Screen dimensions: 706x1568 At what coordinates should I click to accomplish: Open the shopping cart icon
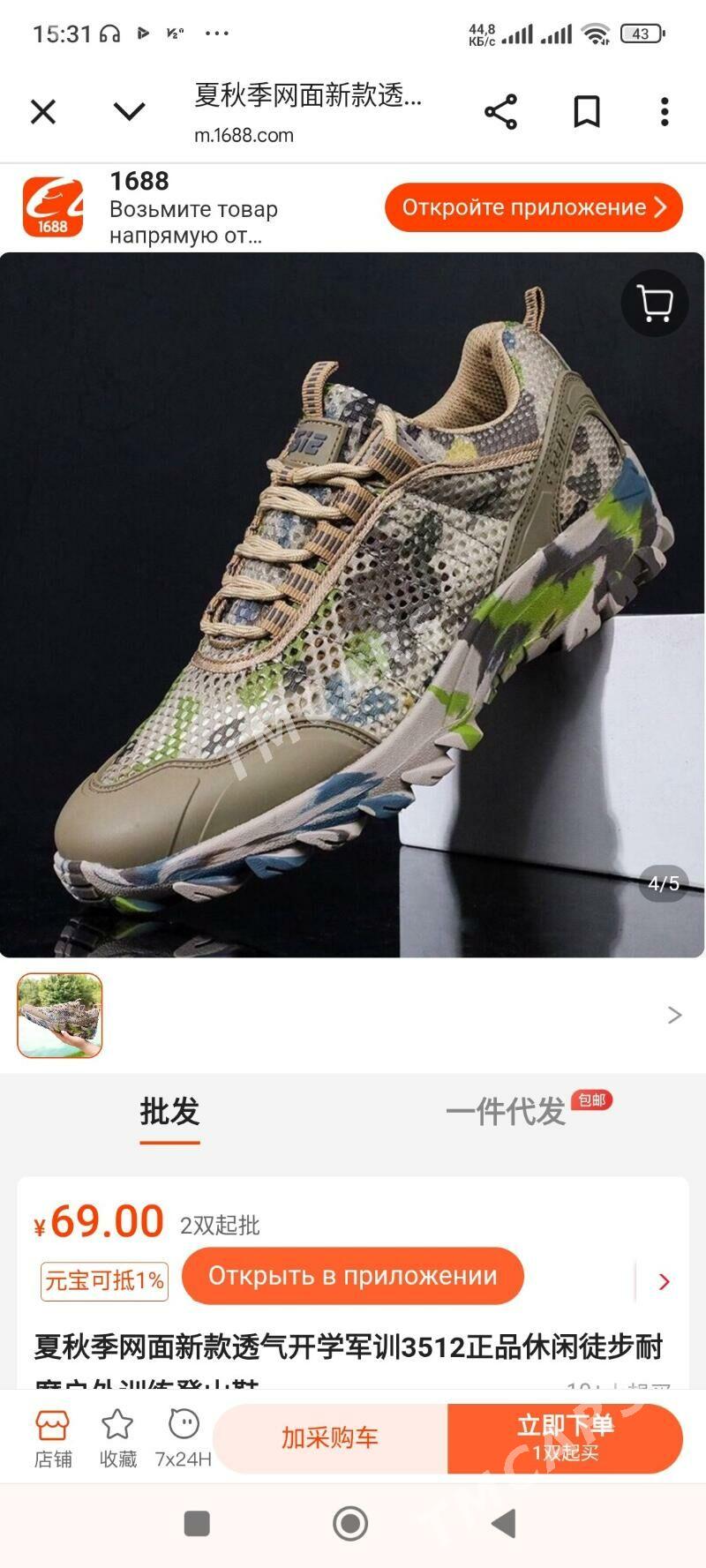[654, 304]
